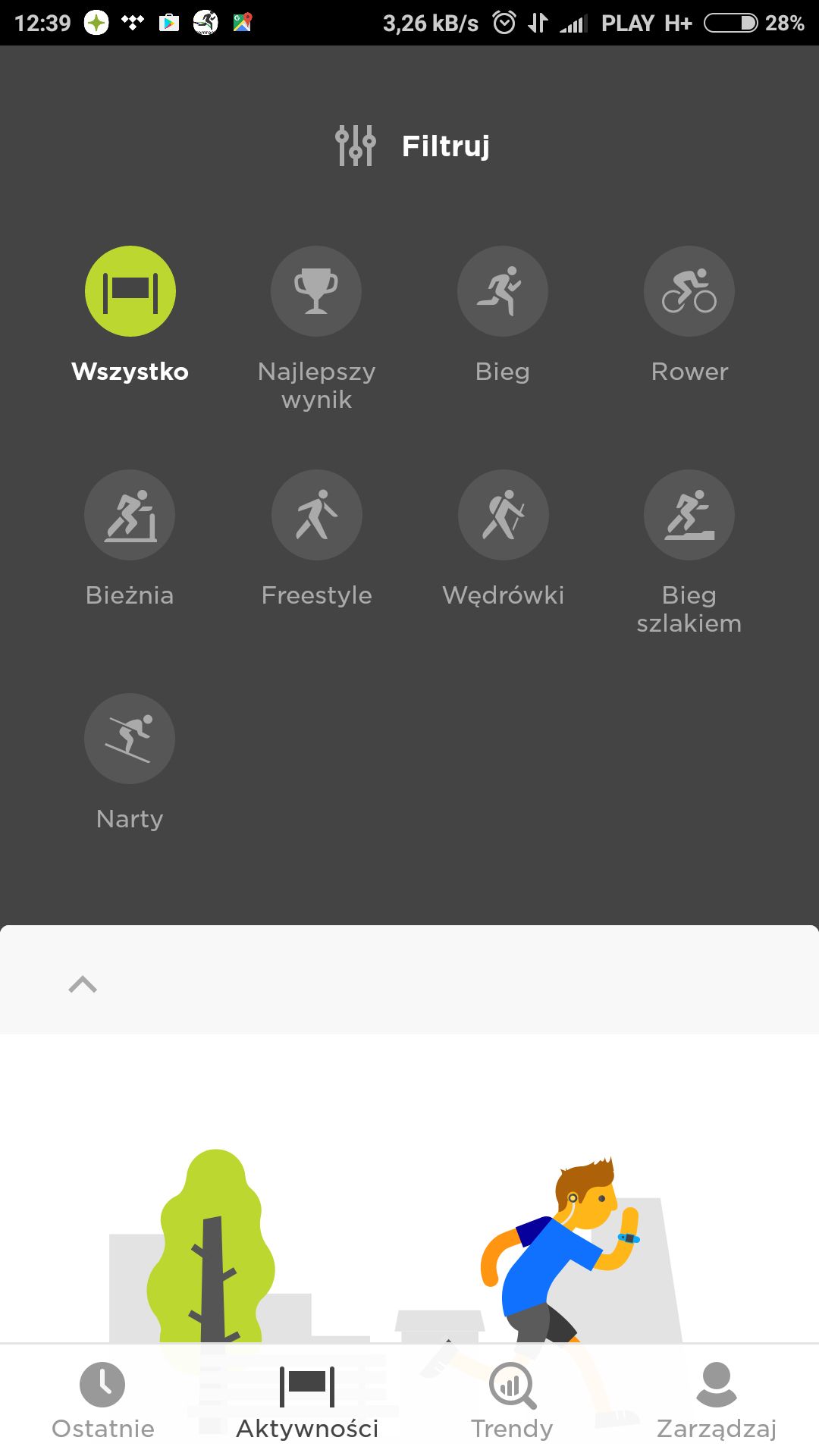Select the Bieżnia treadmill filter
This screenshot has width=819, height=1456.
[130, 515]
